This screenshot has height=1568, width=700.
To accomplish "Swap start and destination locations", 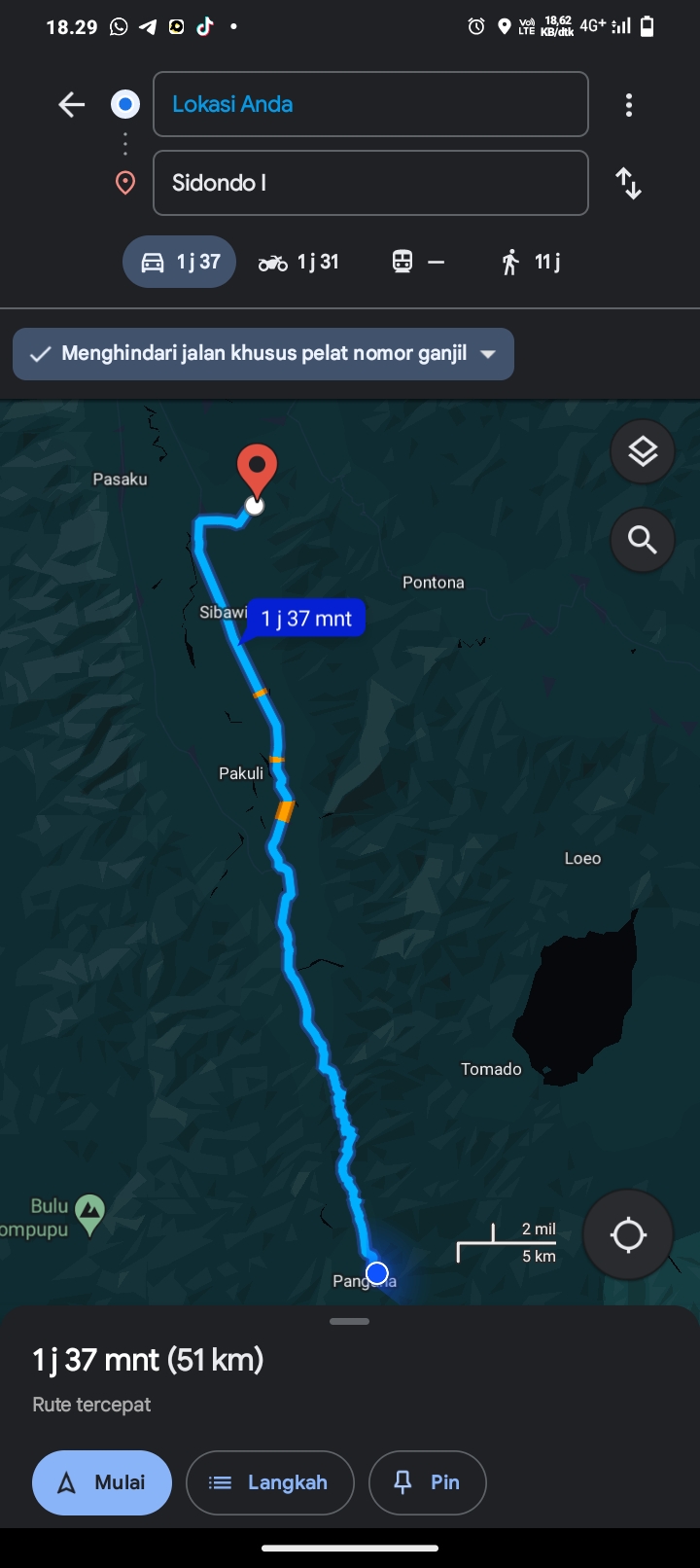I will [x=629, y=183].
